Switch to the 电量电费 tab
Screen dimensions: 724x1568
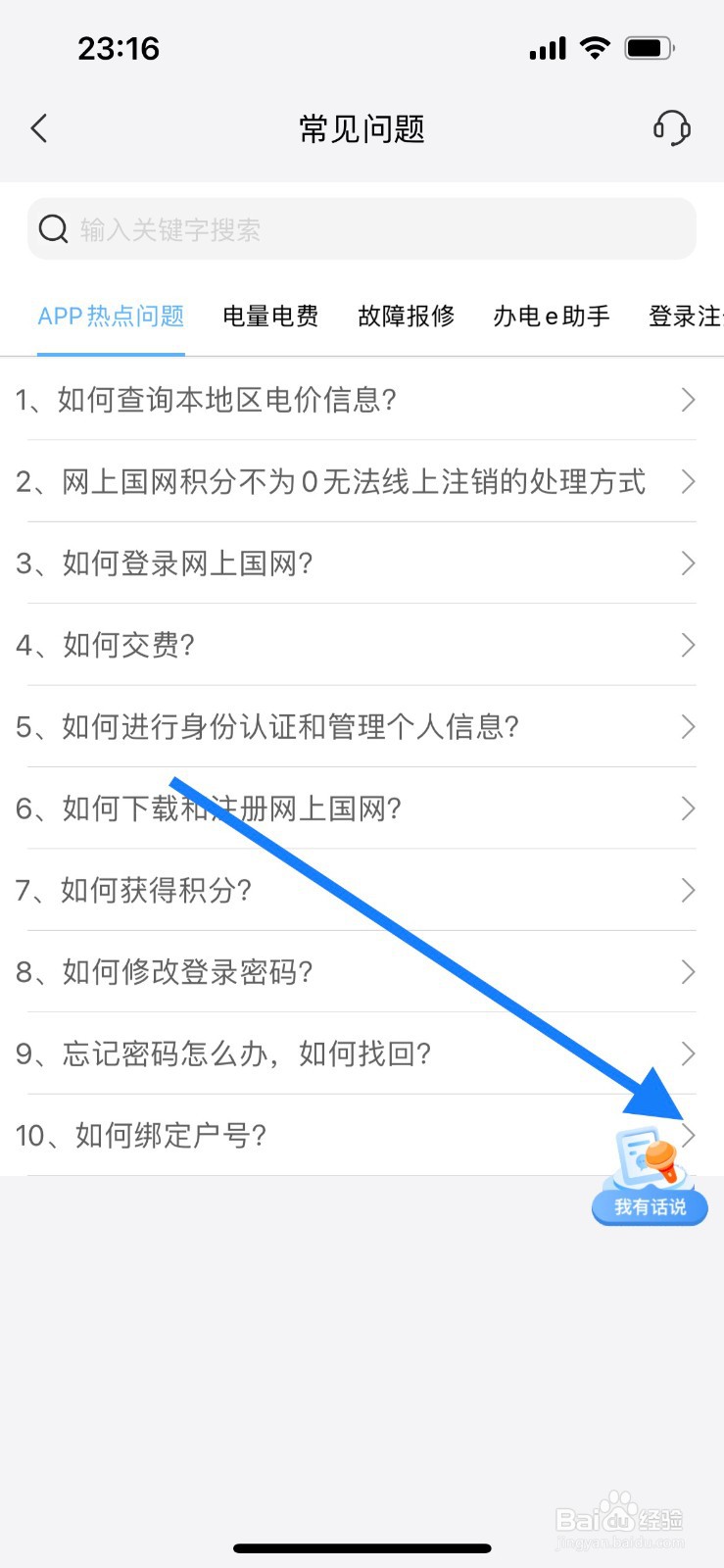271,316
